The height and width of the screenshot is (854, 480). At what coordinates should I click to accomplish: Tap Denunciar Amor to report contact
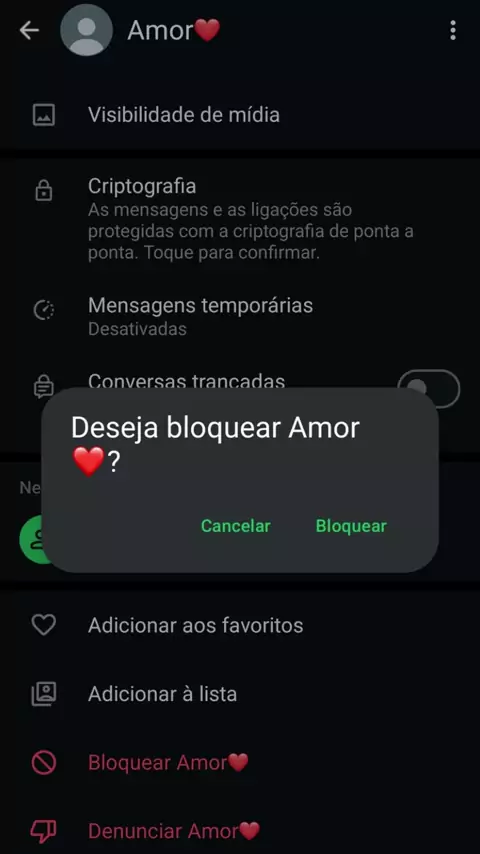point(240,831)
